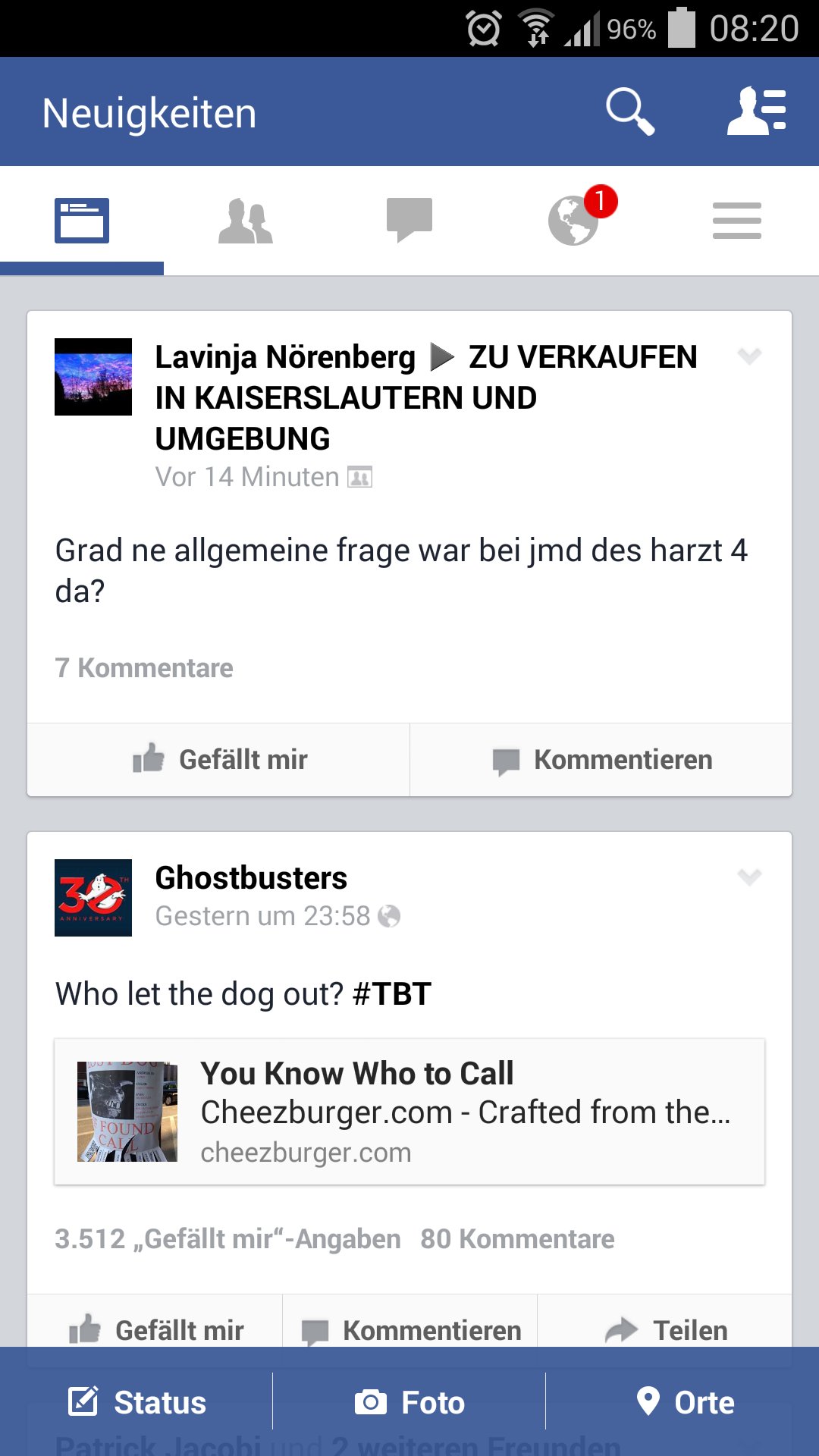Like Lavinja Nörenberg's post with Gefällt mir
This screenshot has height=1456, width=819.
click(x=220, y=760)
